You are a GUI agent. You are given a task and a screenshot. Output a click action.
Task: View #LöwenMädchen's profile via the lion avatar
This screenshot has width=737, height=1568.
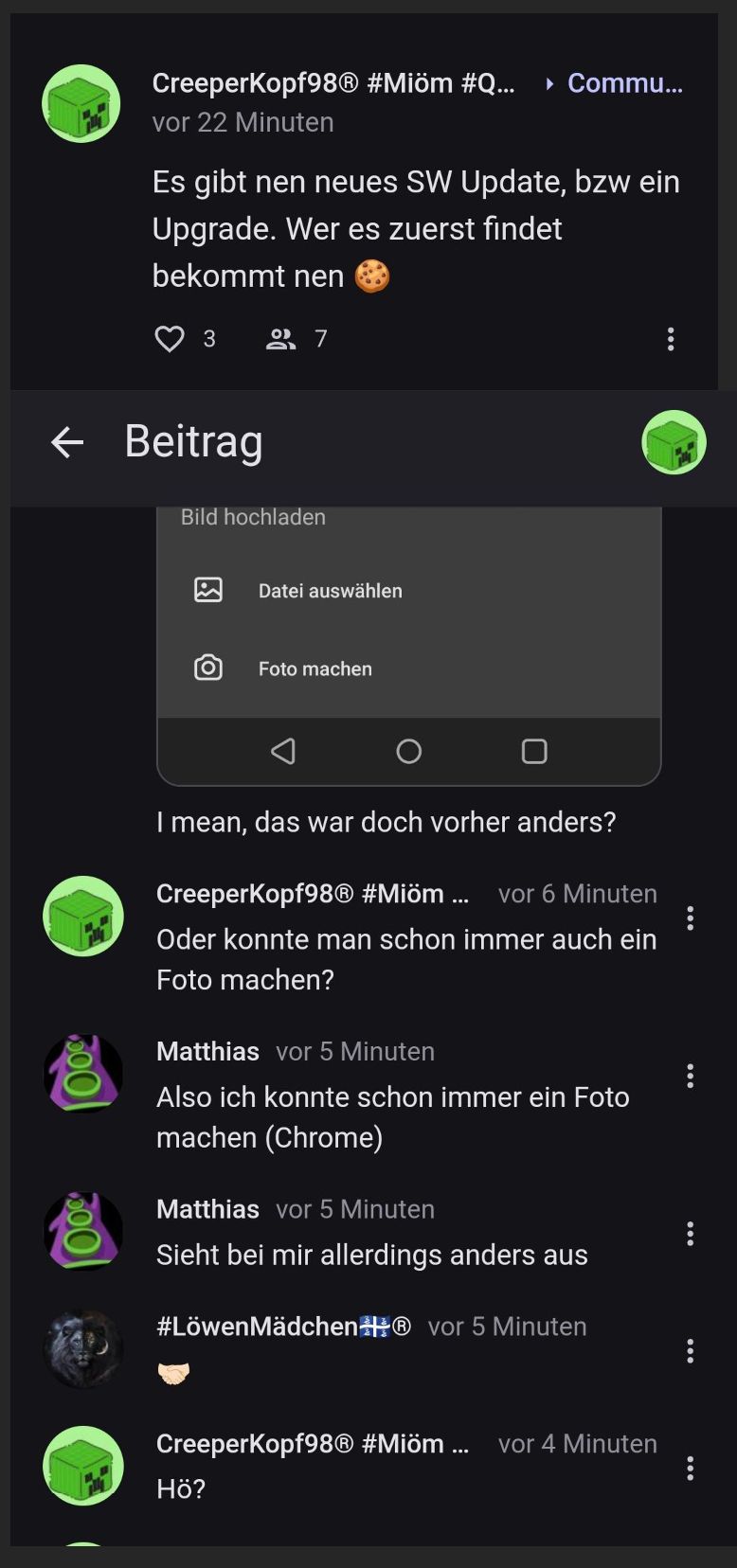[x=83, y=1348]
